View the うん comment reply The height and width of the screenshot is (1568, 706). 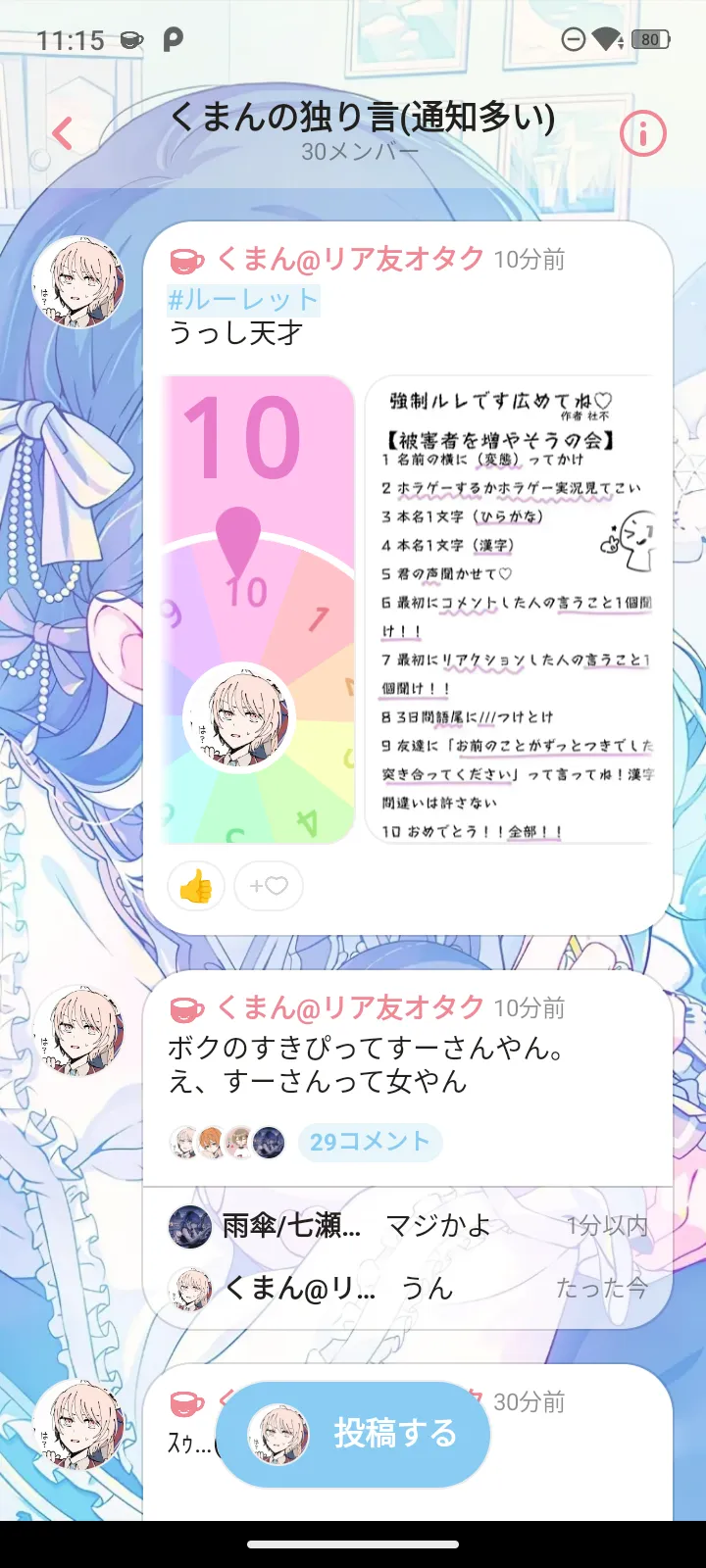pos(408,1289)
